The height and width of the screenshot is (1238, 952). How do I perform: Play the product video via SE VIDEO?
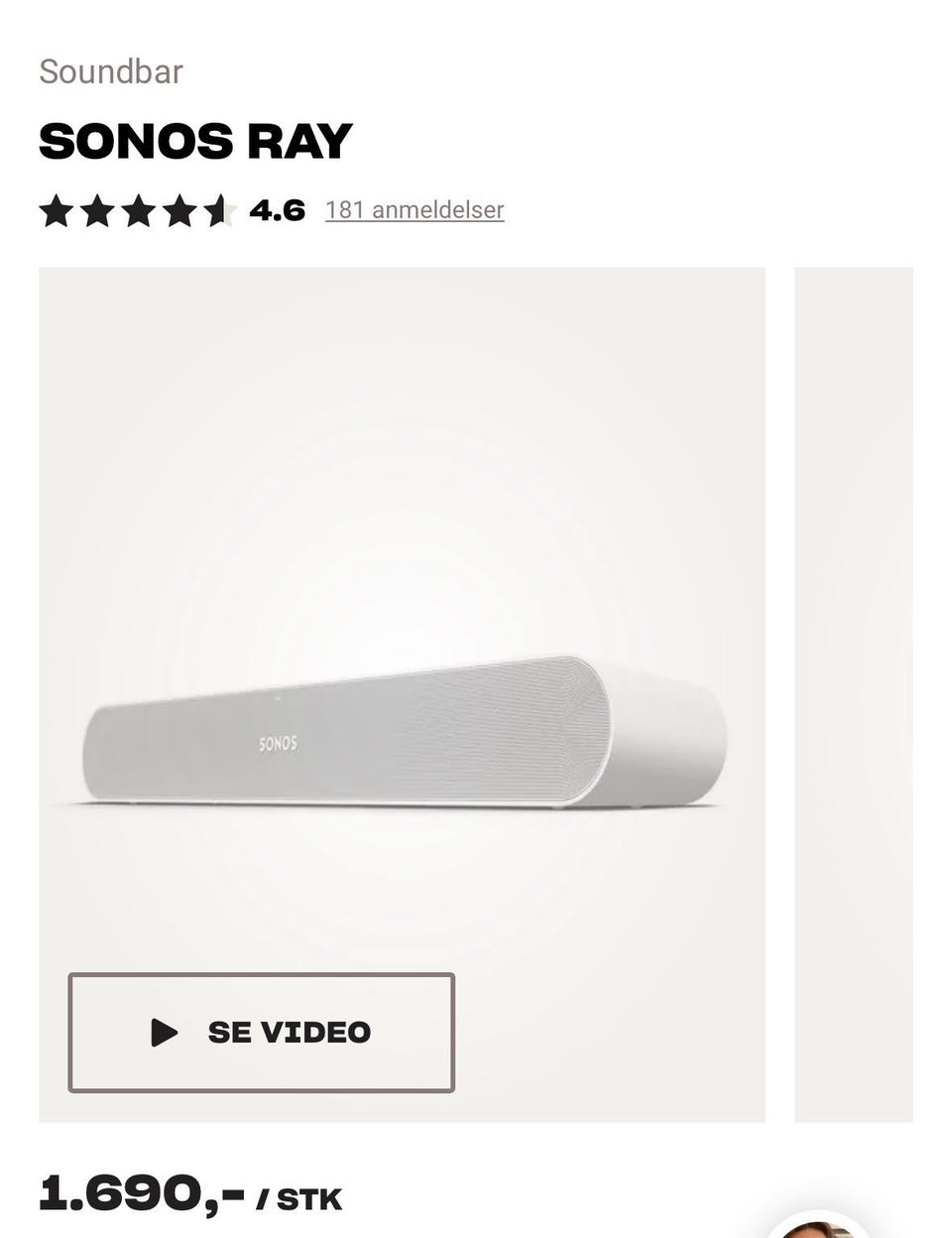tap(261, 1033)
